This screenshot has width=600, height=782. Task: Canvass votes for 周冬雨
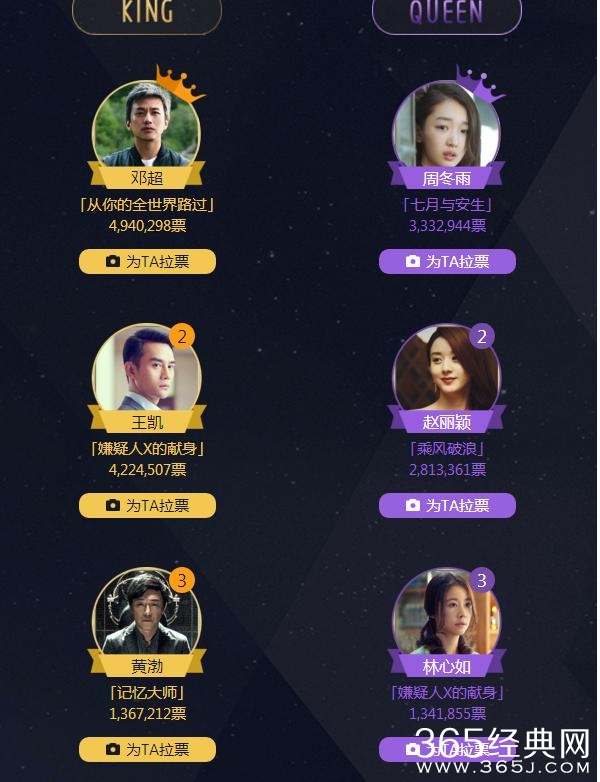tap(447, 262)
